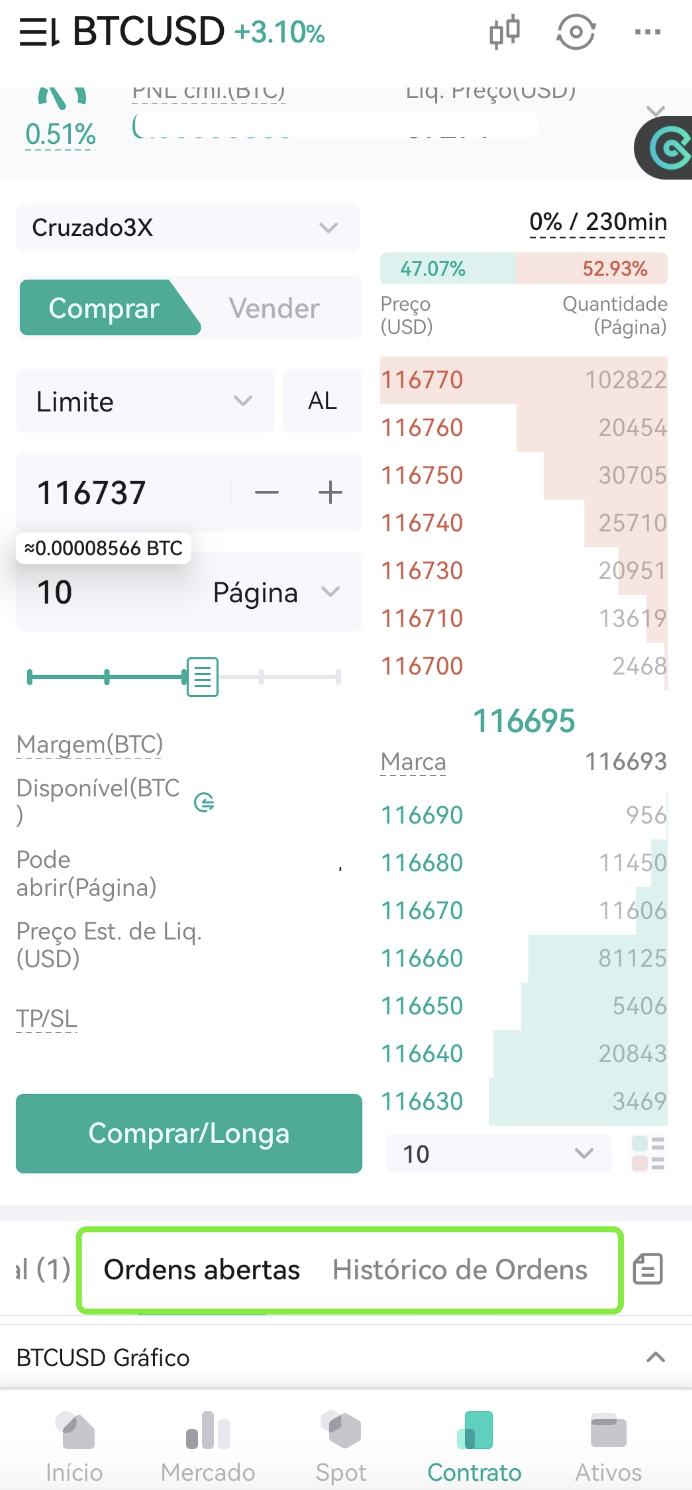Switch to Histórico de Ordens tab
Viewport: 692px width, 1490px height.
point(460,1270)
